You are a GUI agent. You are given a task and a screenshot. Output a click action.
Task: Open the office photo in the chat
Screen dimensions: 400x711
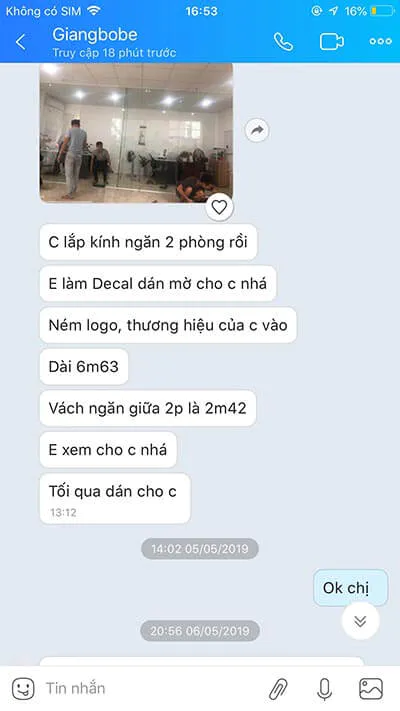point(136,133)
